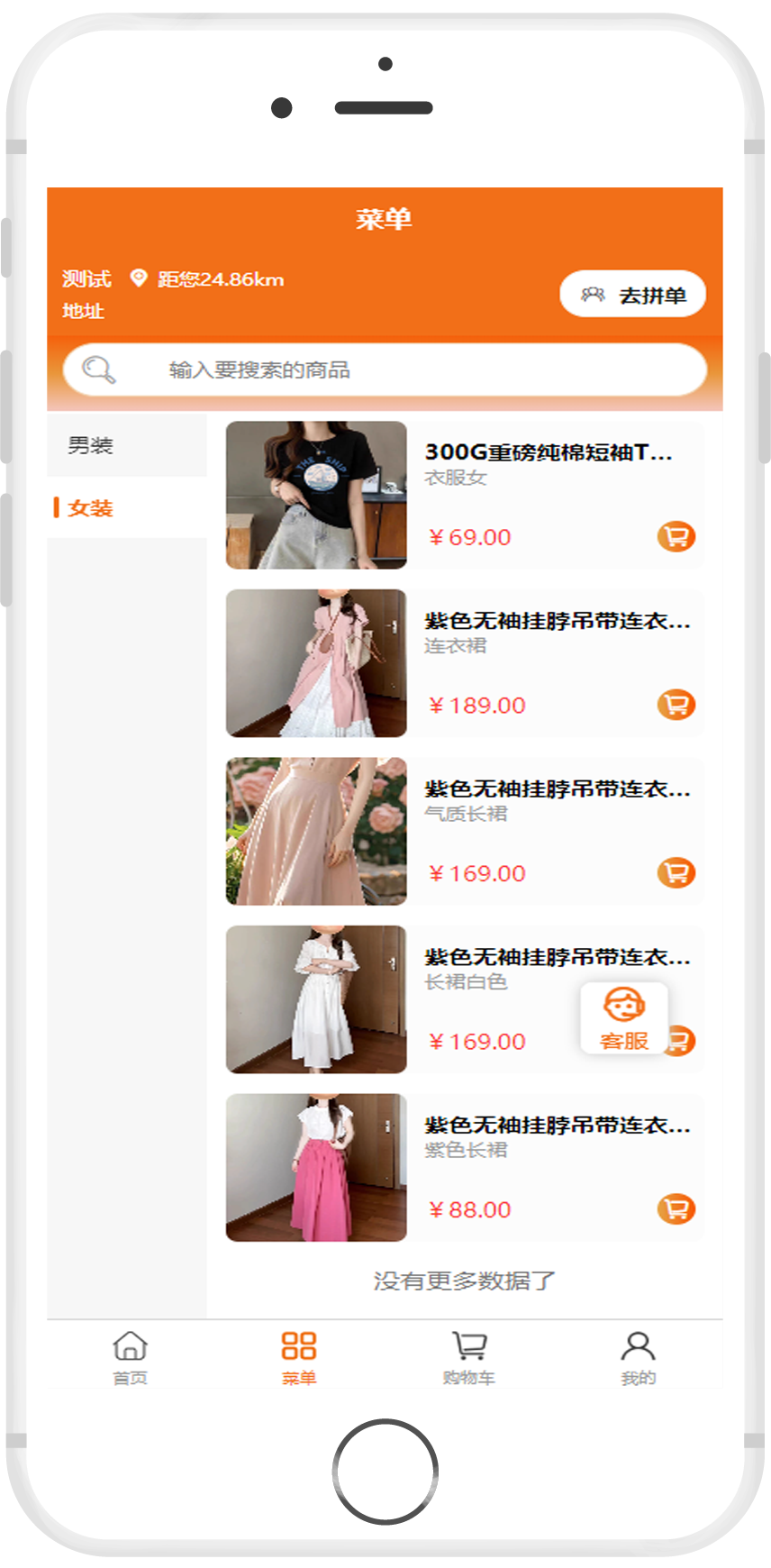Open the 购物车 cart tab
Screen dimensions: 771x1568
(x=468, y=1356)
